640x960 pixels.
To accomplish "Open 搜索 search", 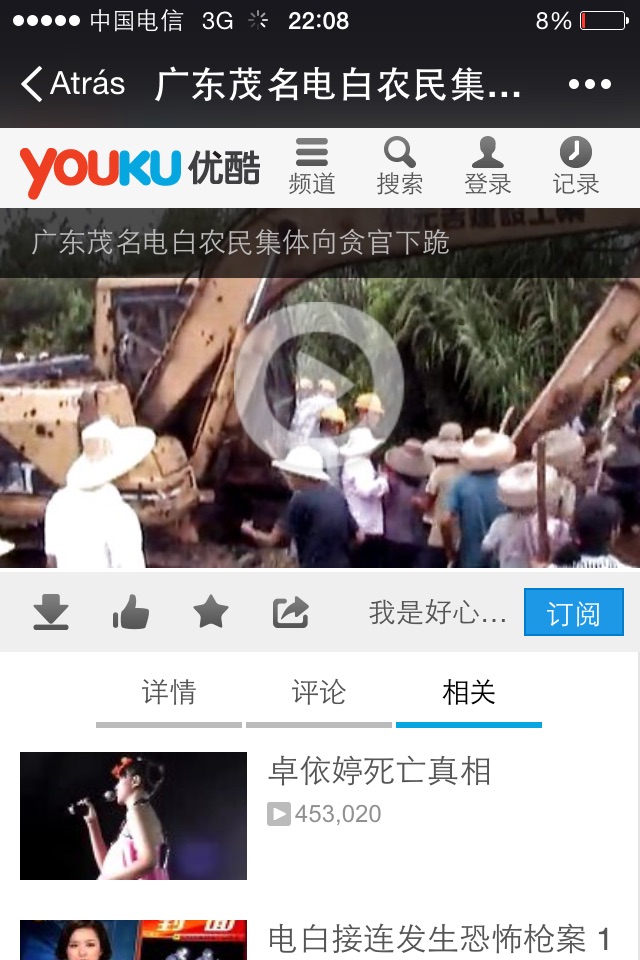I will click(399, 167).
